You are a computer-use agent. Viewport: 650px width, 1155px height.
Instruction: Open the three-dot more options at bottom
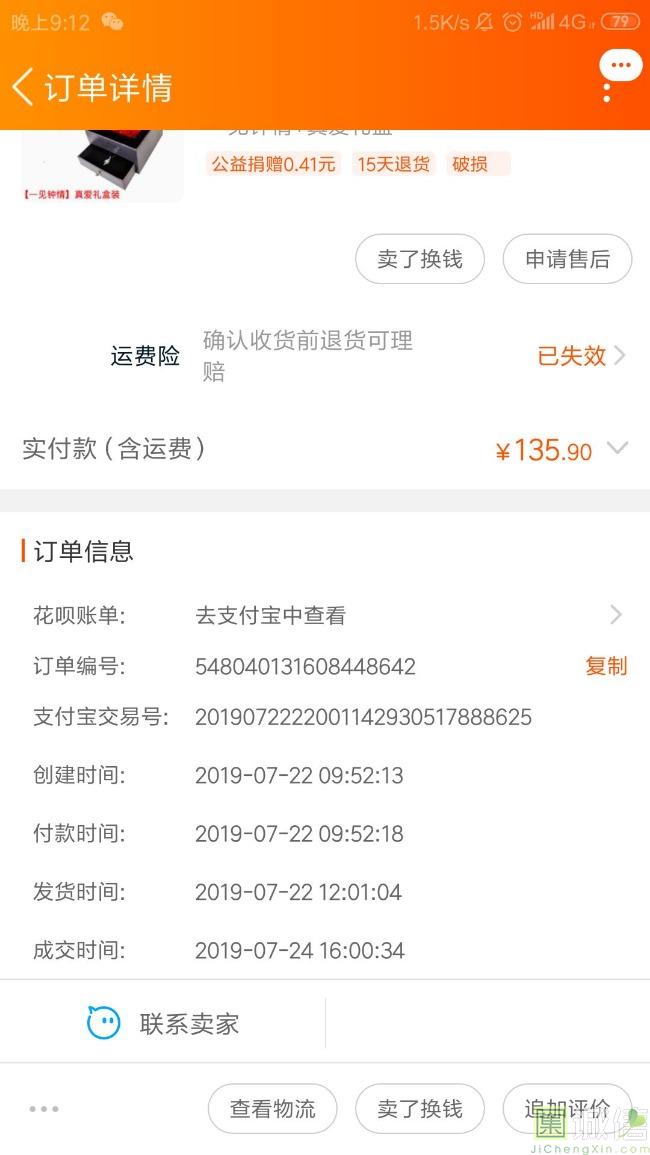44,1108
